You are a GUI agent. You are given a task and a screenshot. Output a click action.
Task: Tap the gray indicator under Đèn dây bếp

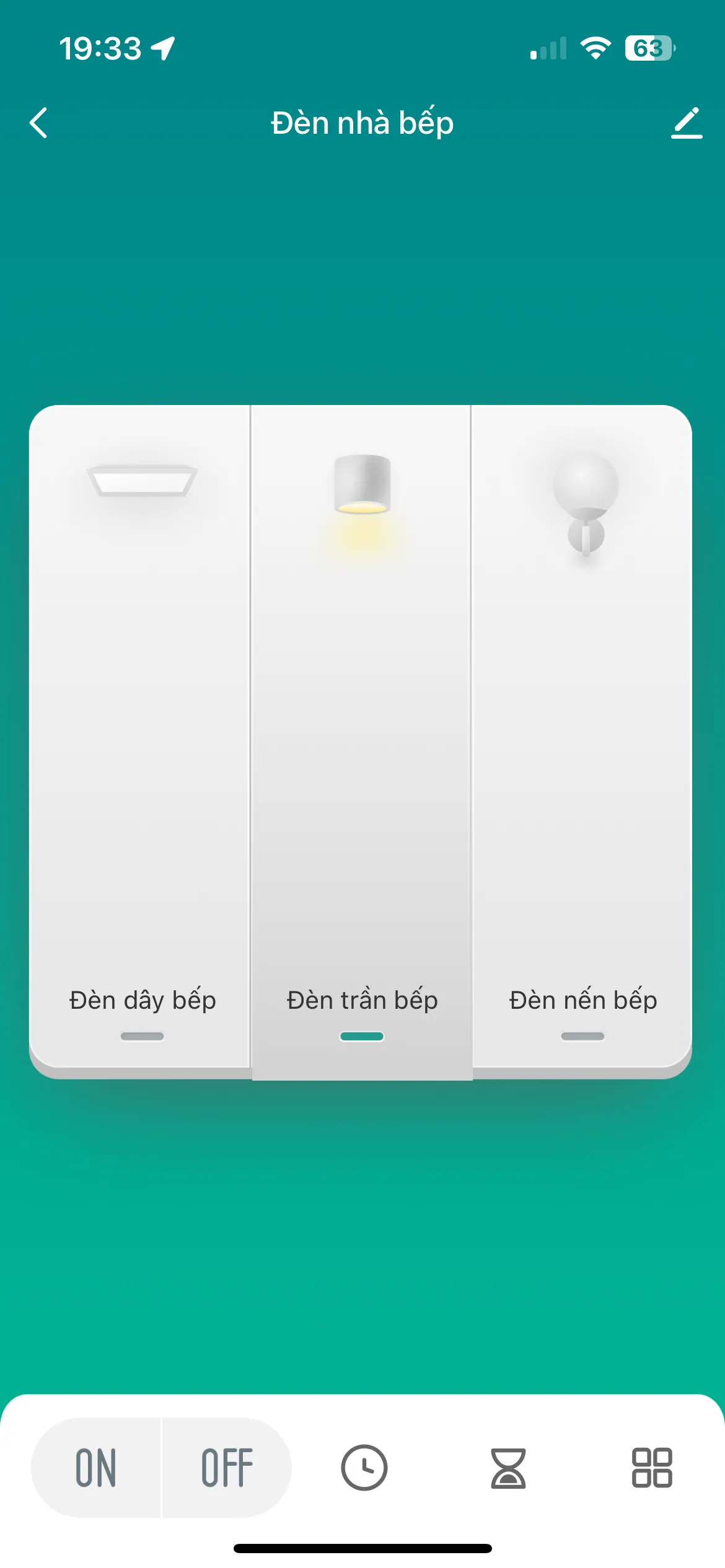pyautogui.click(x=141, y=1035)
